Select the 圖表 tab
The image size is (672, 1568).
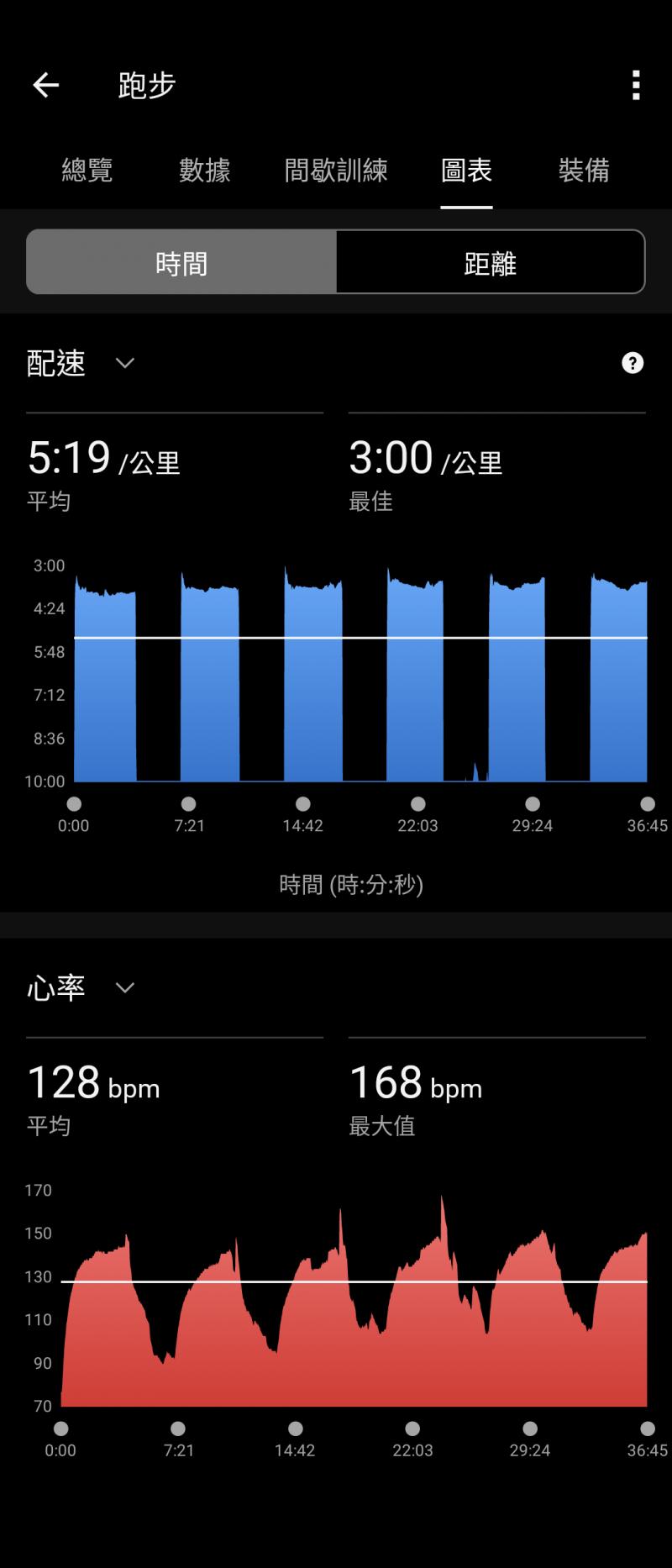tap(466, 171)
